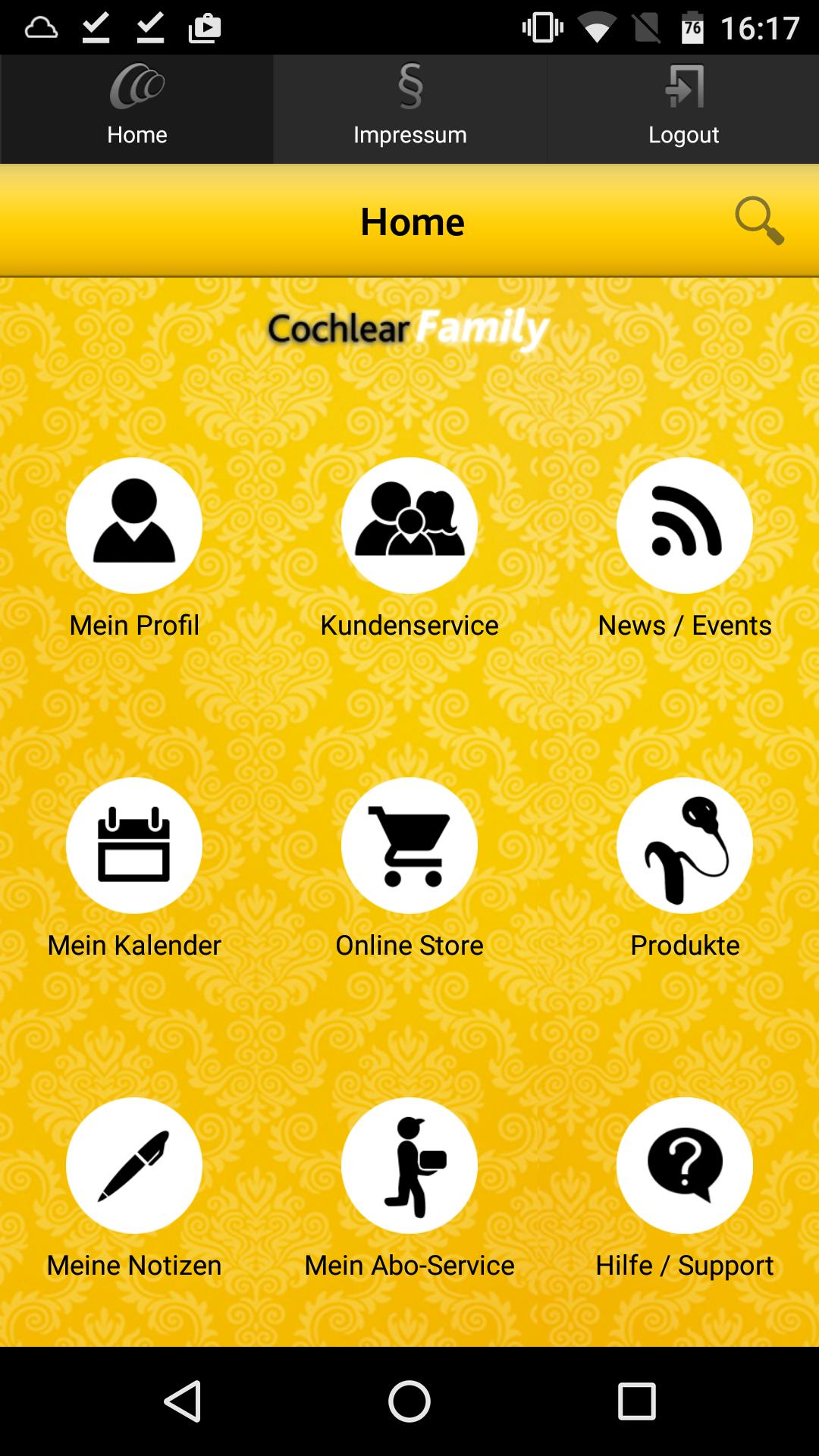Viewport: 819px width, 1456px height.
Task: Open Produkte cochlear implant icon
Action: coord(685,845)
